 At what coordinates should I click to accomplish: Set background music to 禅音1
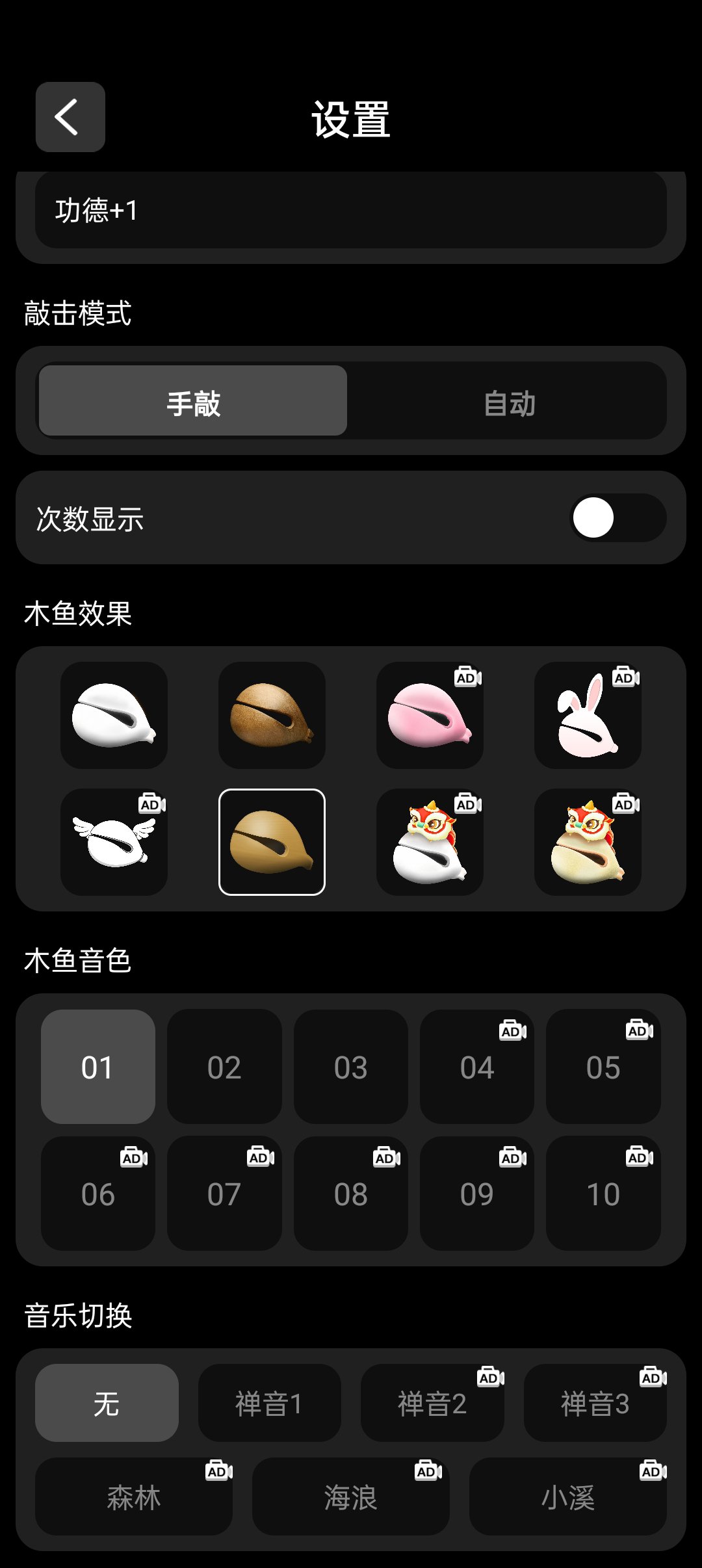(269, 1403)
